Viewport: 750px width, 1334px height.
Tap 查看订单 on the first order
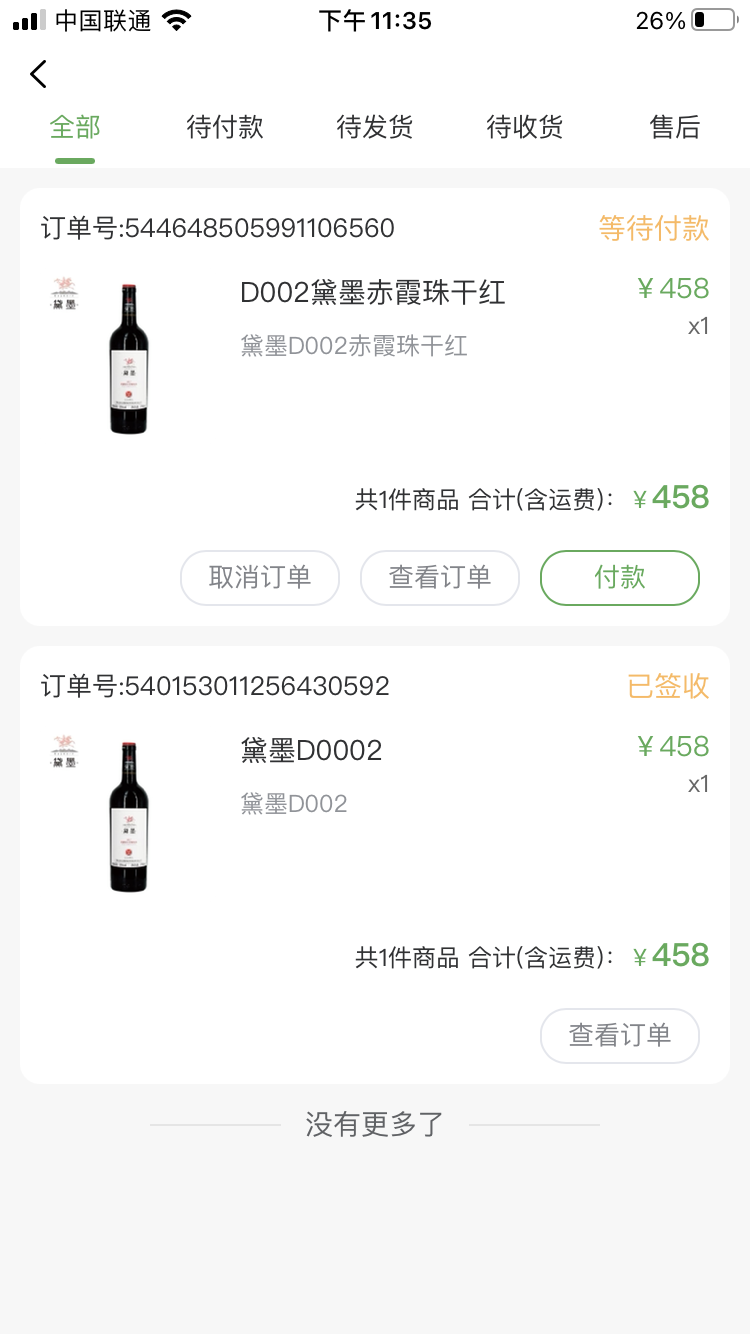[439, 578]
